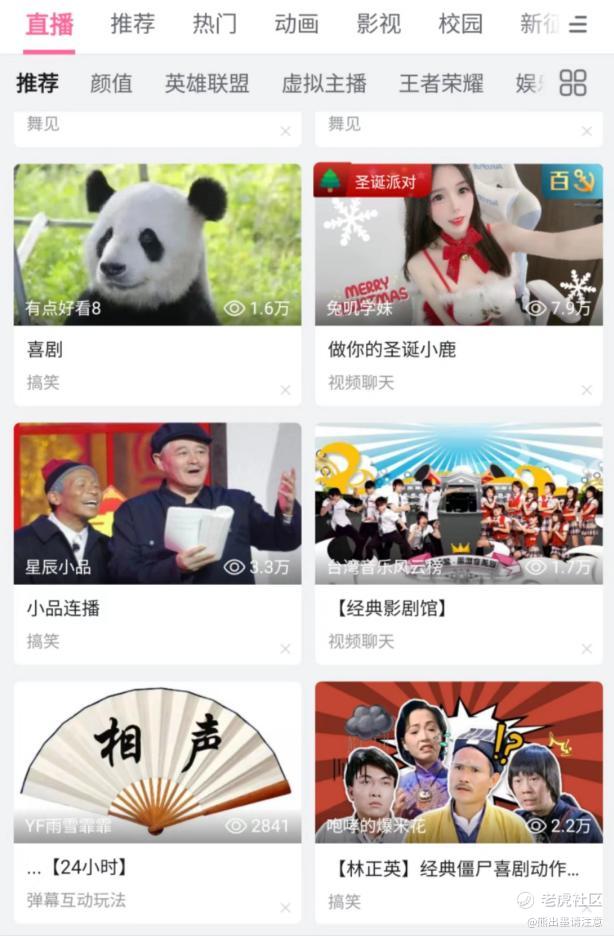Open the hamburger menu of channels
The height and width of the screenshot is (936, 614).
point(578,26)
